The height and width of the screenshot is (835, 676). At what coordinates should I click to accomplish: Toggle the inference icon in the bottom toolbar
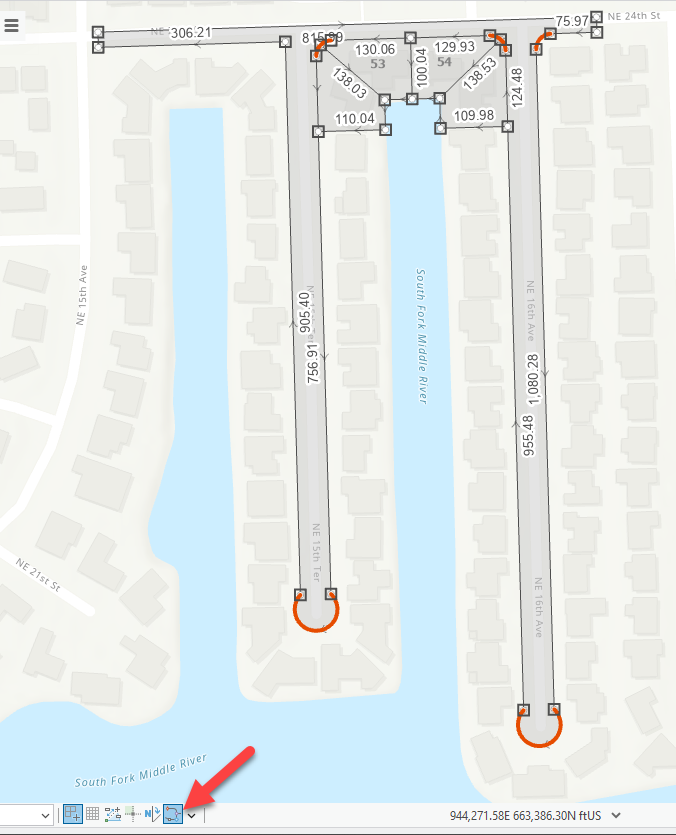(133, 814)
